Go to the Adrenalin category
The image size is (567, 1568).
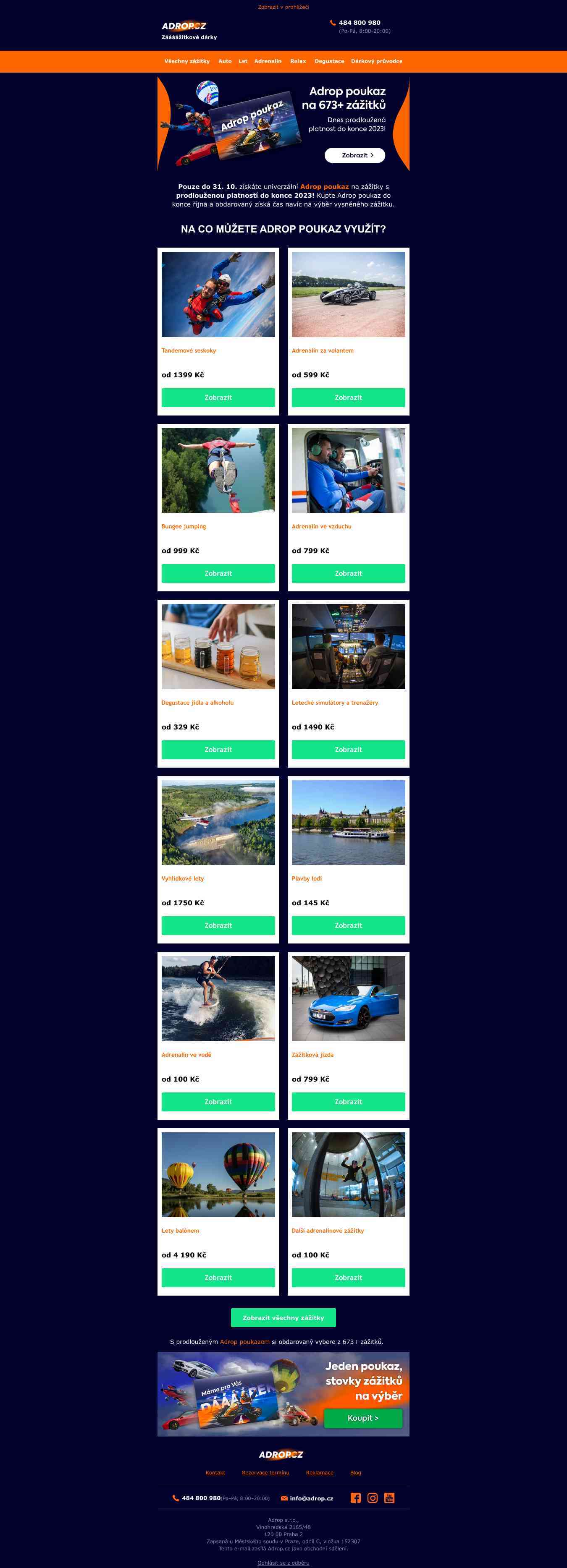[x=268, y=61]
